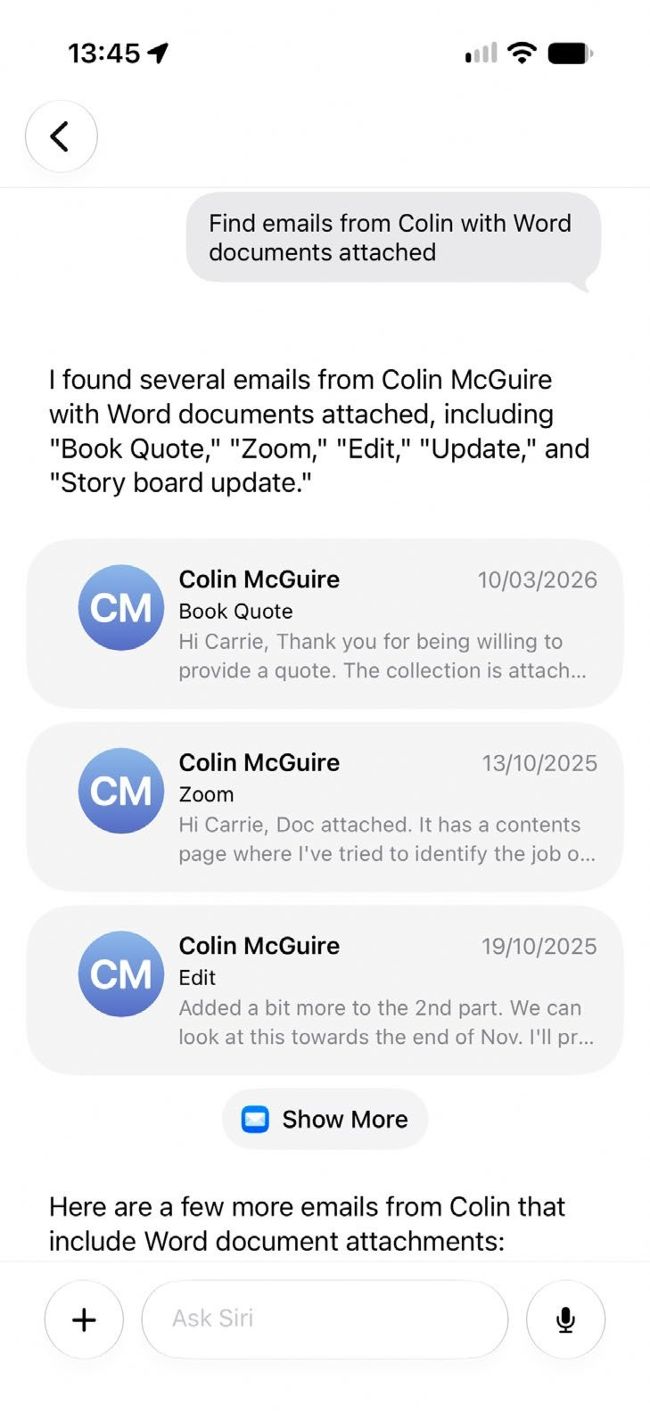
Task: Open Colin McGuire's Book Quote email
Action: coord(325,624)
